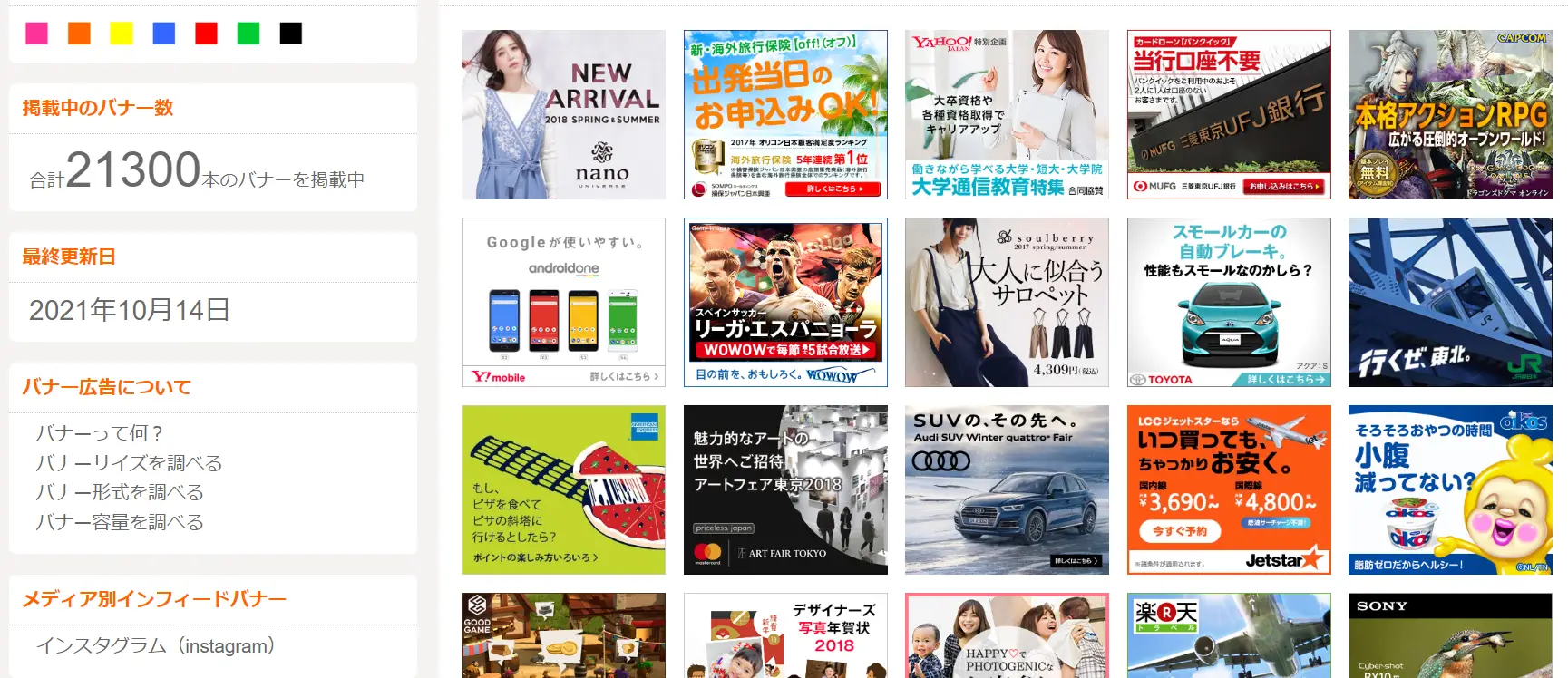Viewport: 1568px width, 678px height.
Task: Open the Y!mobile android one banner
Action: (x=563, y=302)
